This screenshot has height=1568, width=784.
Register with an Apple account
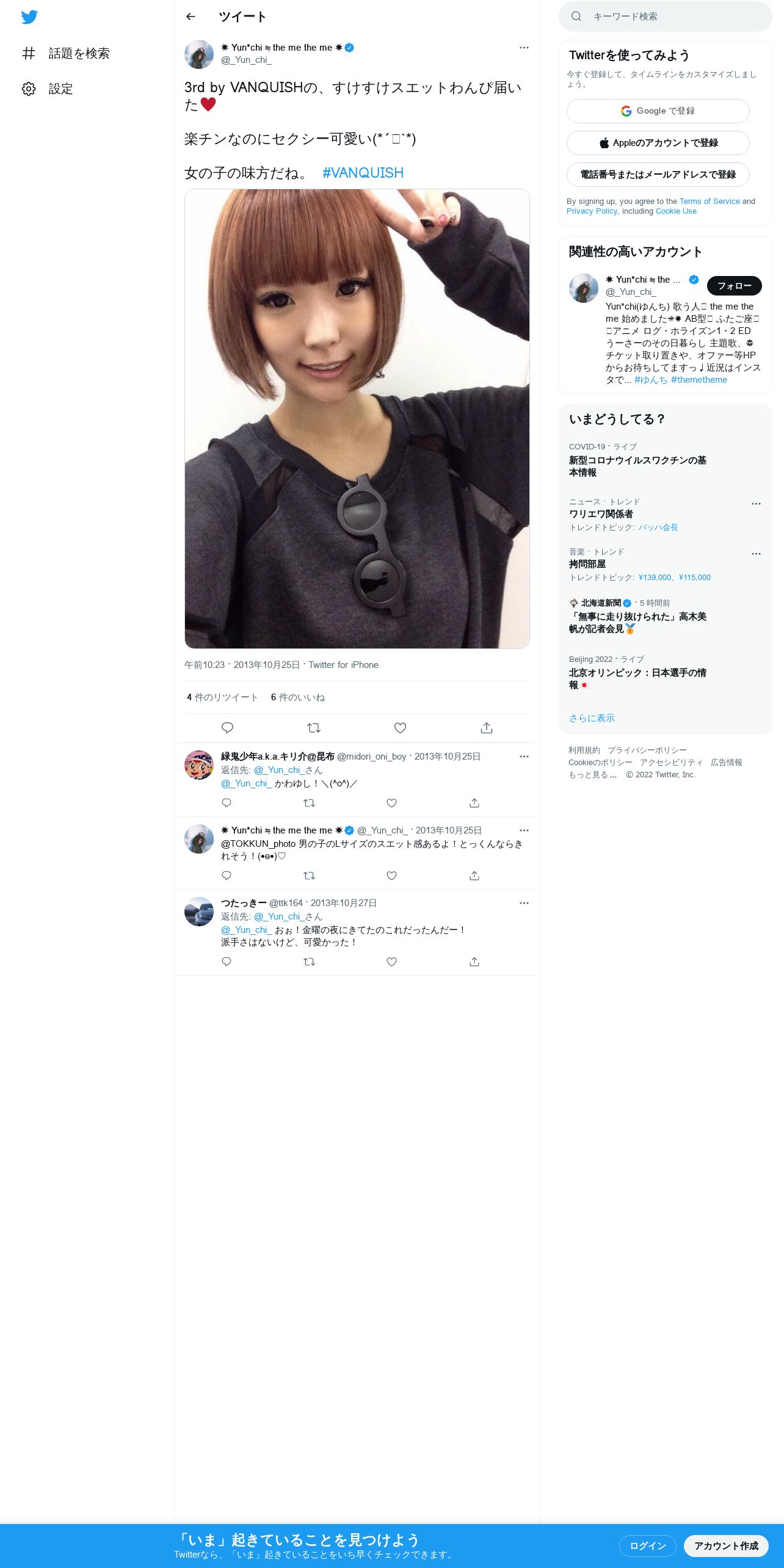658,143
